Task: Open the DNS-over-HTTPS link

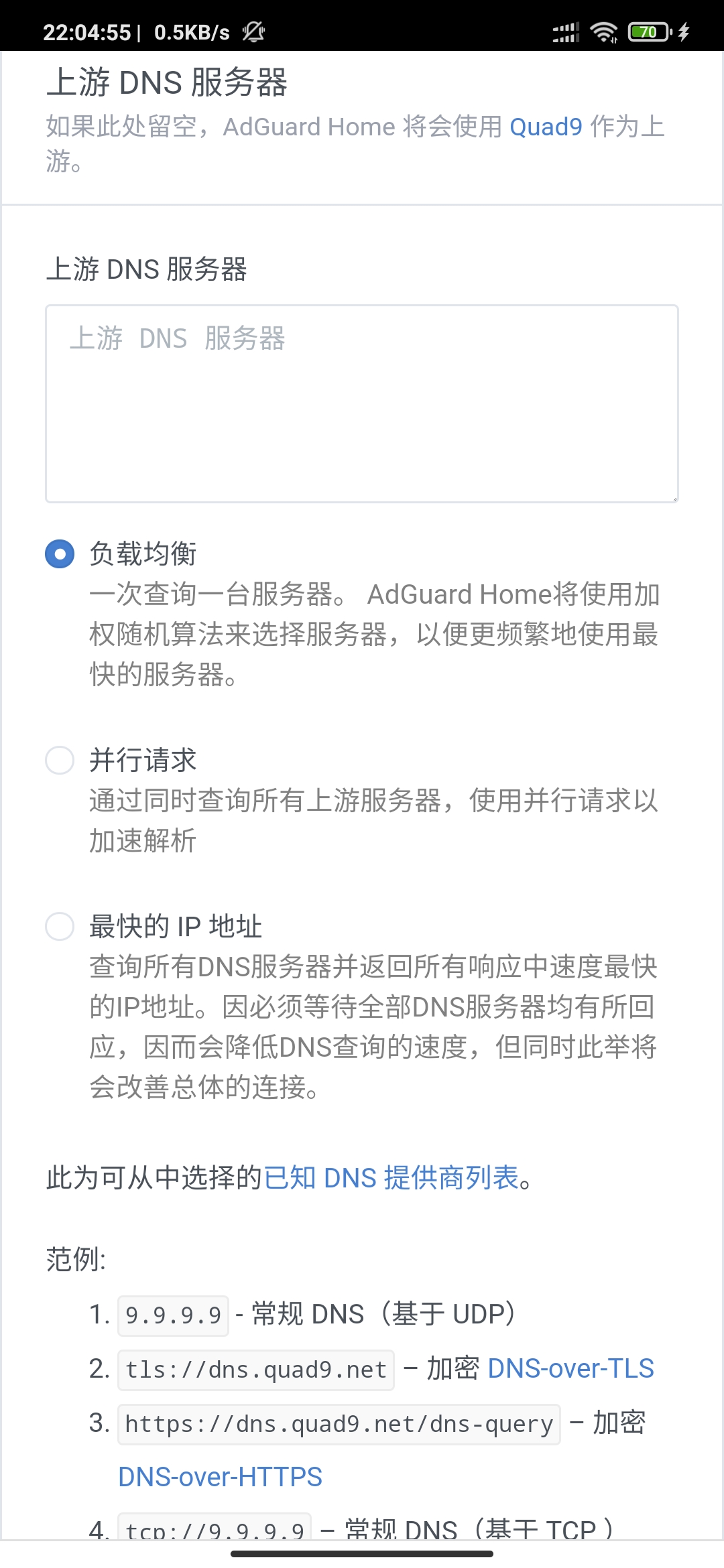Action: [220, 1476]
